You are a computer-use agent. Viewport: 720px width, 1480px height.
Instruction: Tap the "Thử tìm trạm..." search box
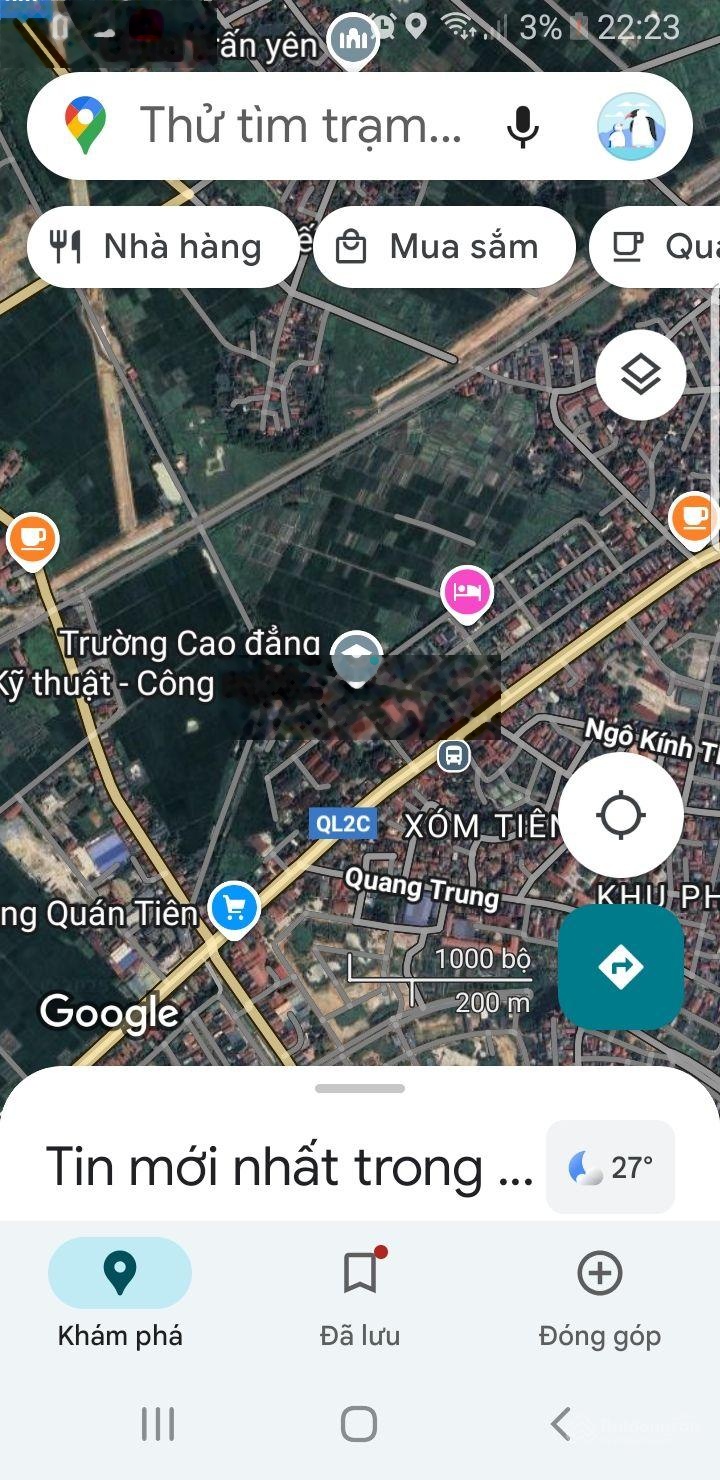pos(300,126)
